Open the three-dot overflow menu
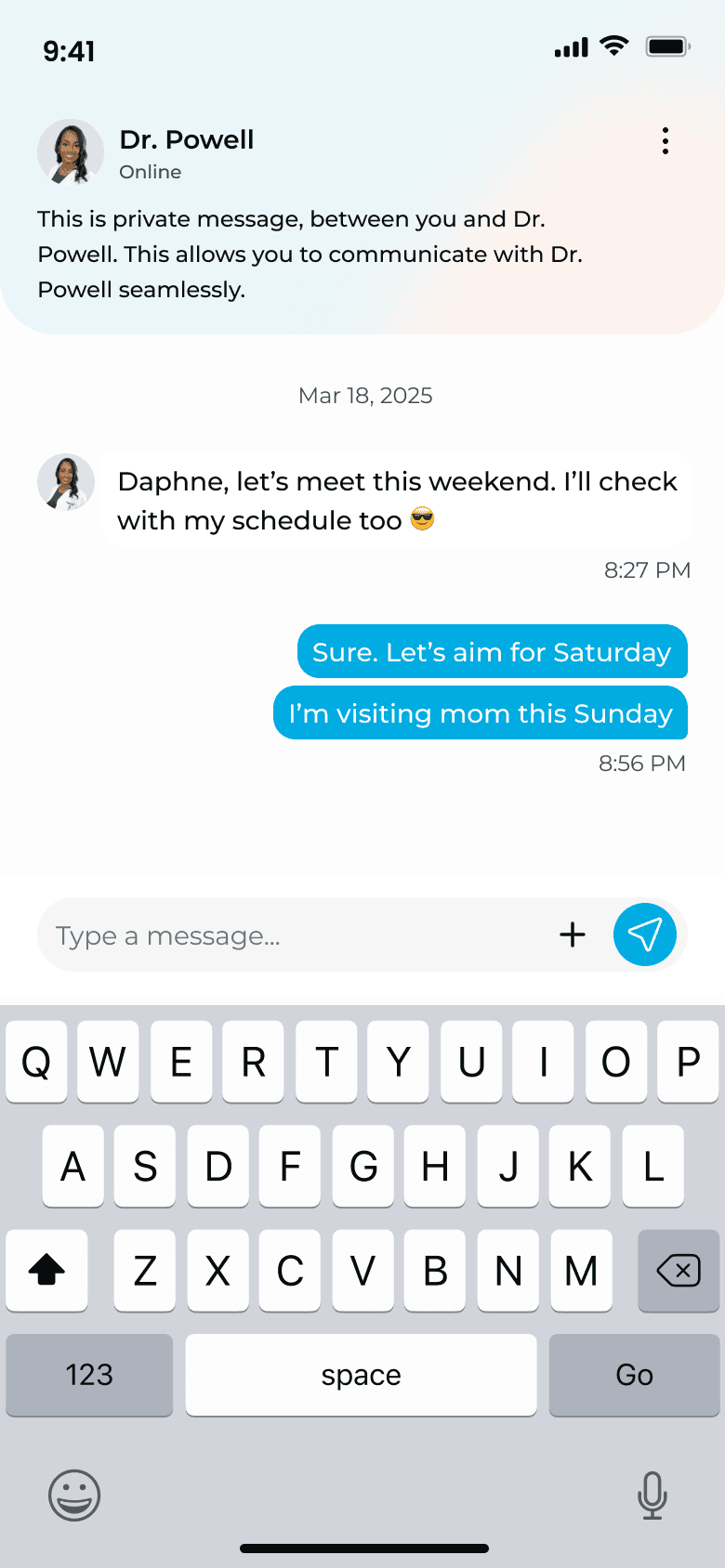The image size is (725, 1568). click(x=665, y=141)
